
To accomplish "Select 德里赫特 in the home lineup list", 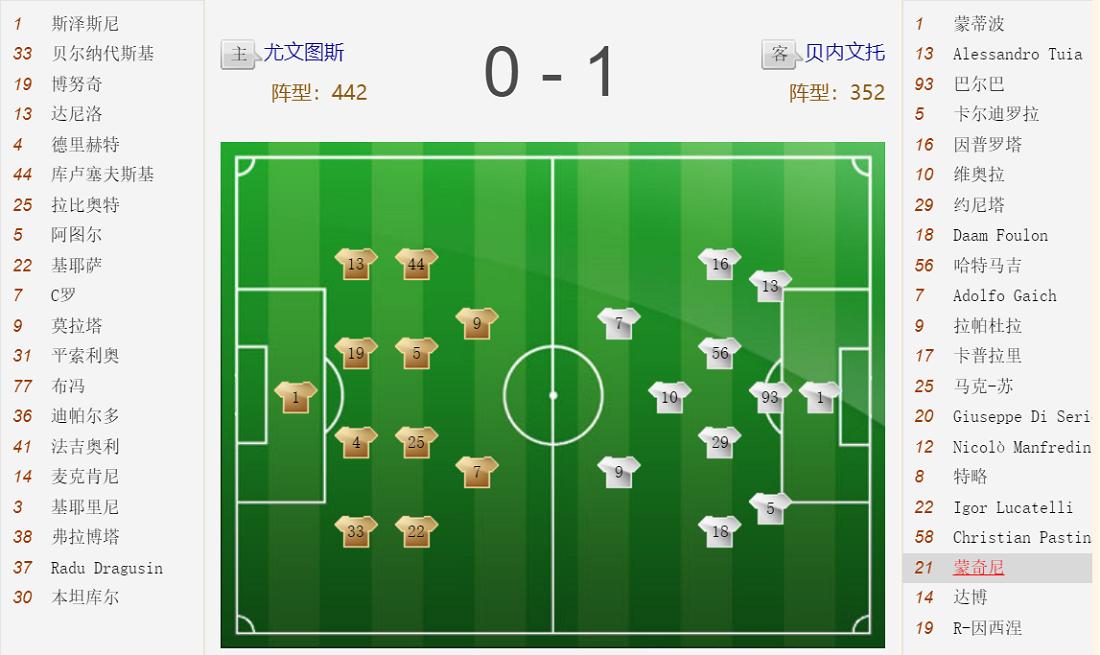I will pyautogui.click(x=85, y=144).
